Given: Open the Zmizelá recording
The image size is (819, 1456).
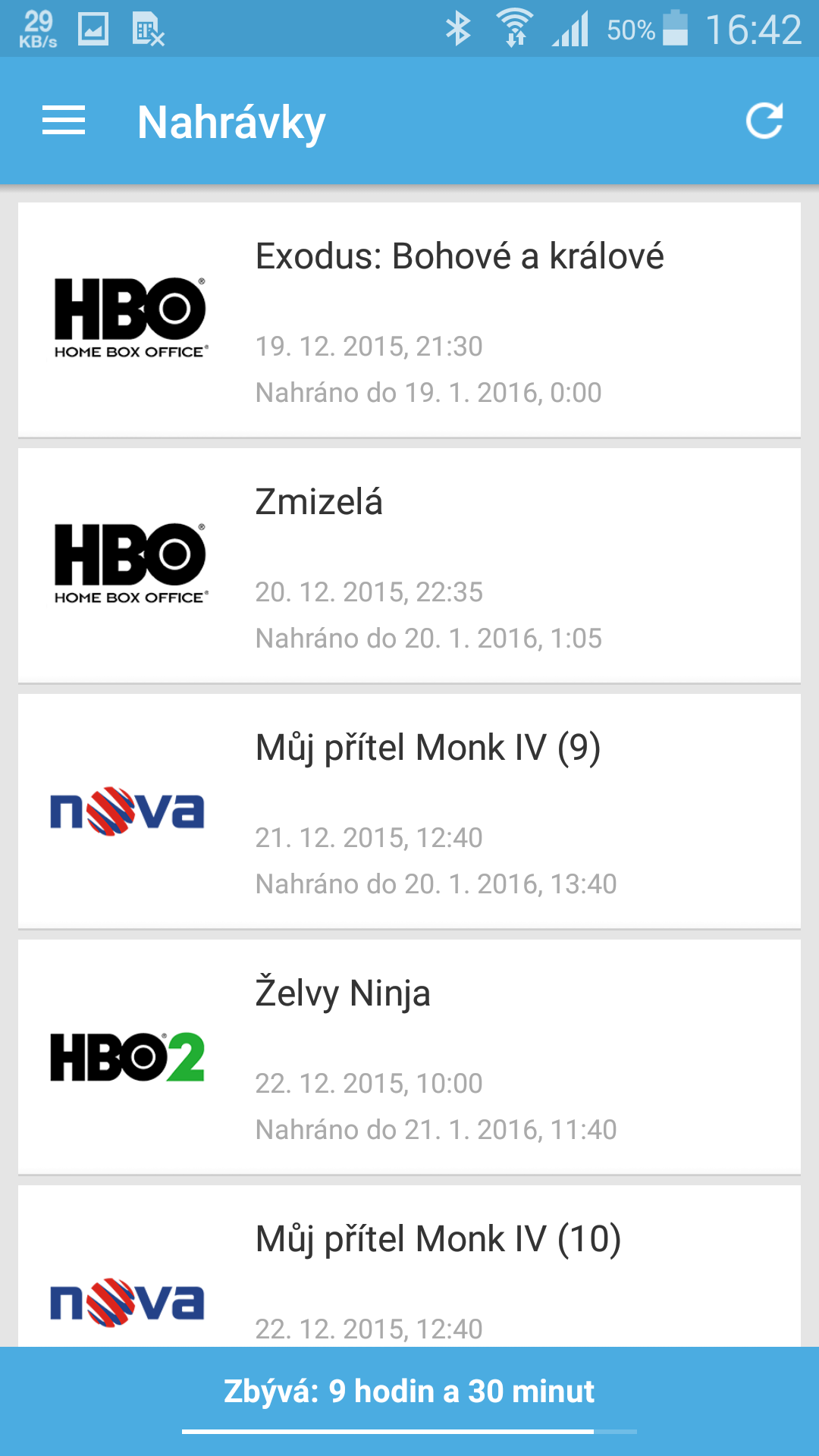Looking at the screenshot, I should pyautogui.click(x=409, y=566).
